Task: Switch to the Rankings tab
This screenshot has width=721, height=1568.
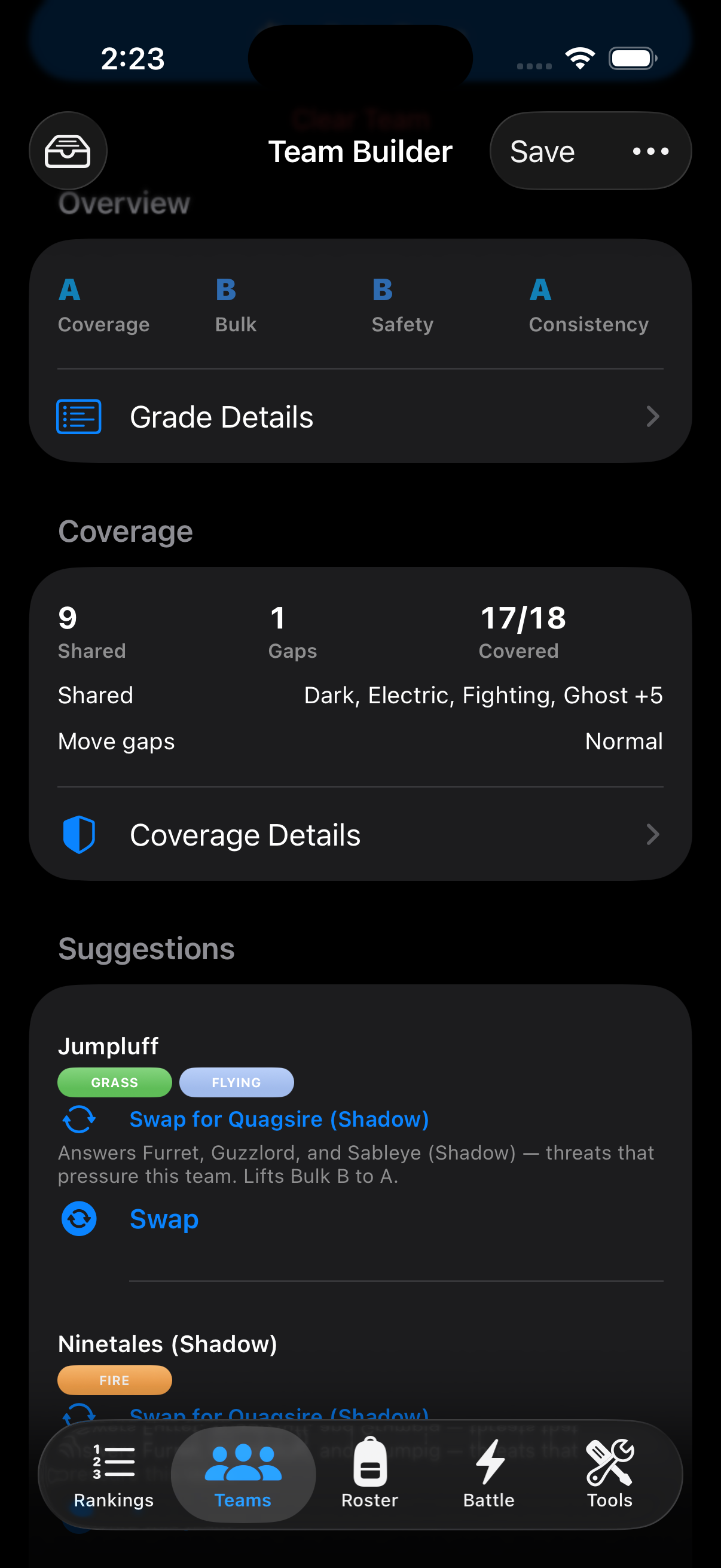Action: pyautogui.click(x=114, y=1474)
